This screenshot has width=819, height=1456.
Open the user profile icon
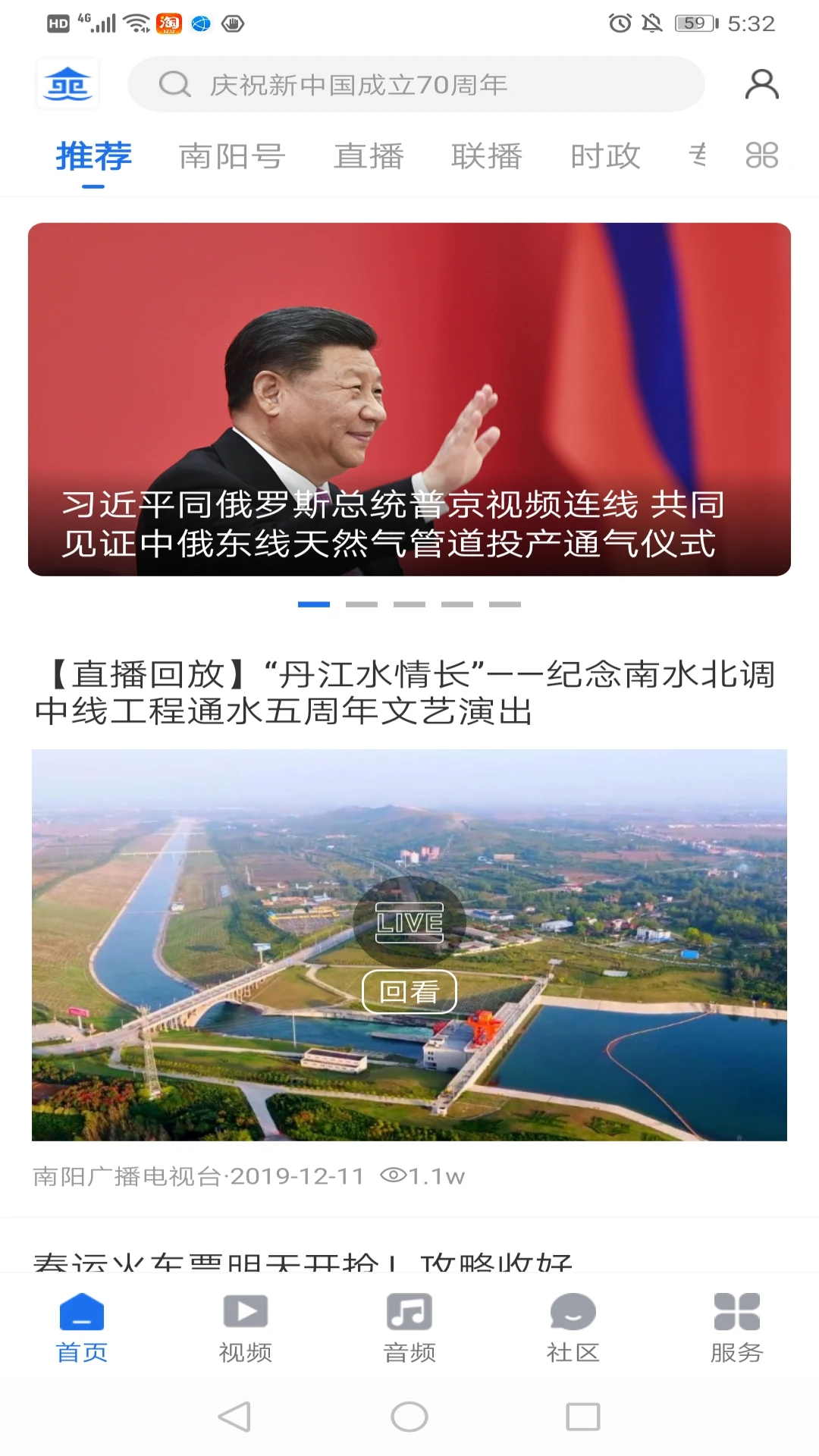click(761, 84)
